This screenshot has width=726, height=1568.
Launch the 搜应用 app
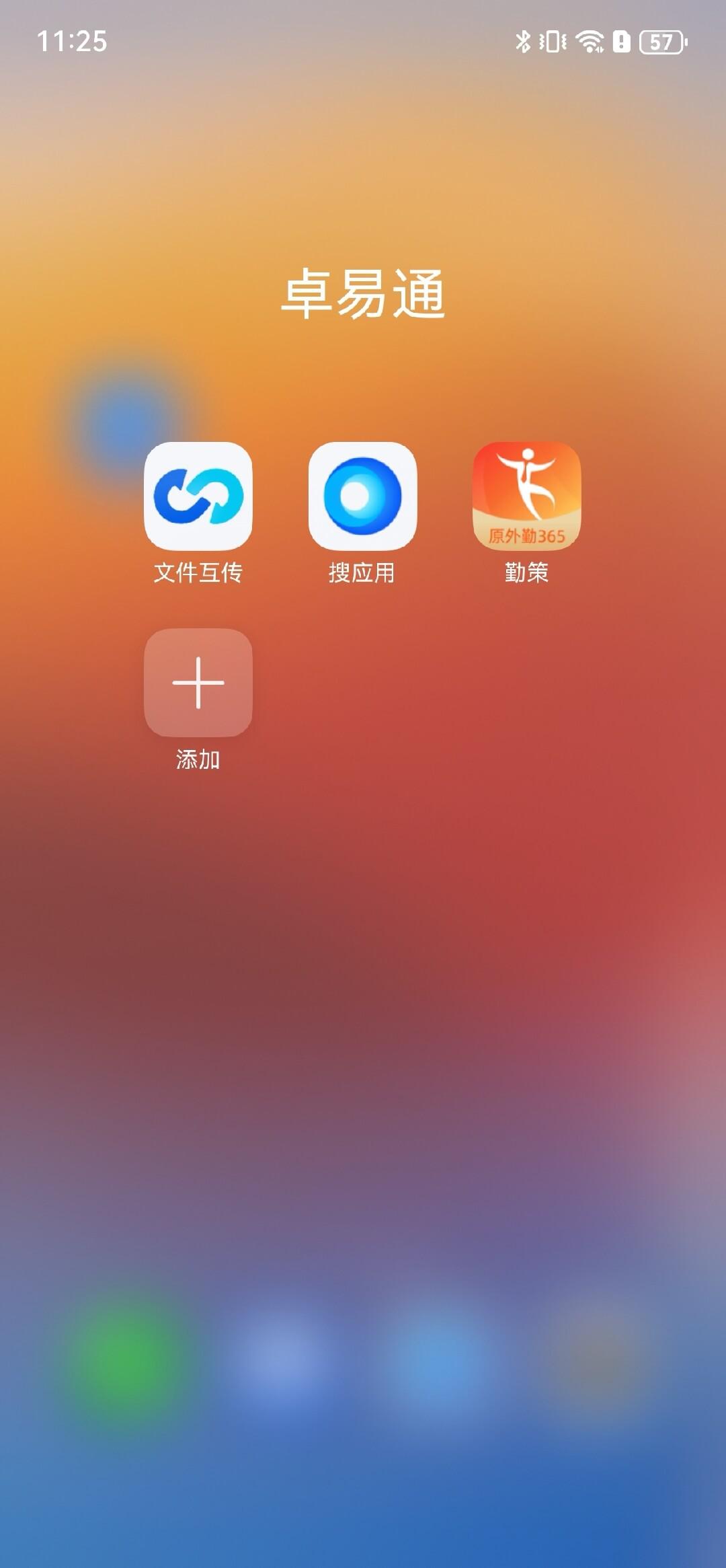[362, 496]
